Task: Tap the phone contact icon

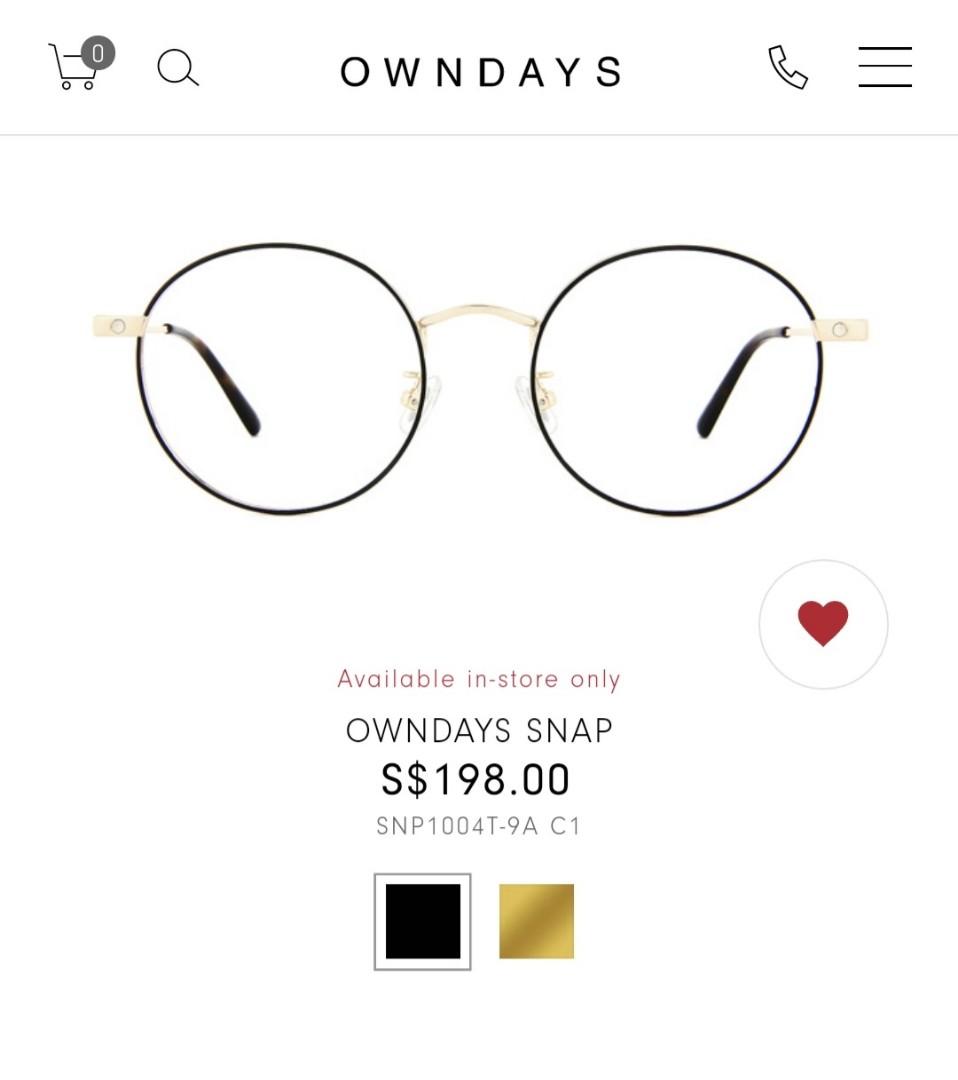Action: 788,68
